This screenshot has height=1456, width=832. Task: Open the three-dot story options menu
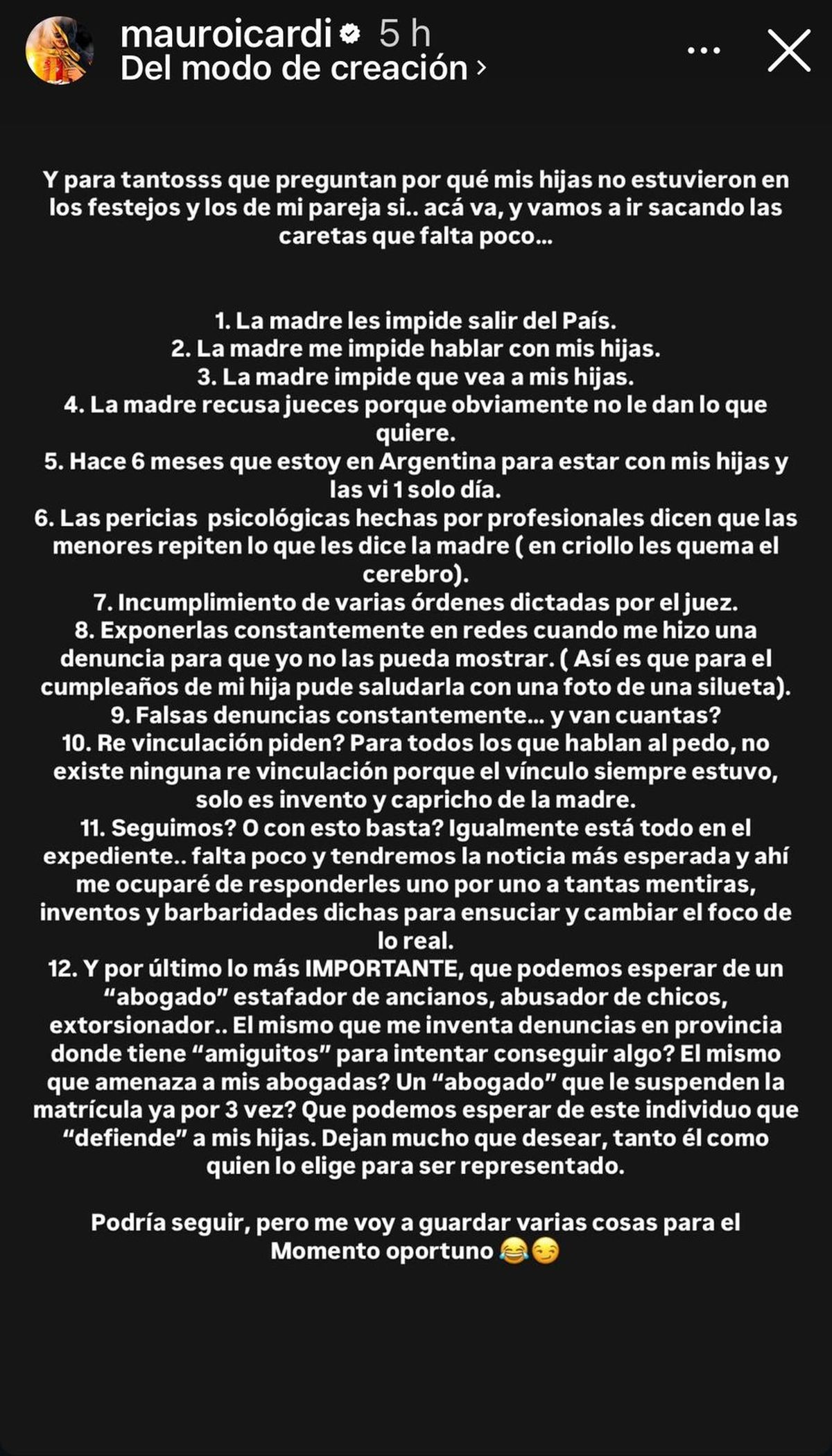pyautogui.click(x=703, y=50)
